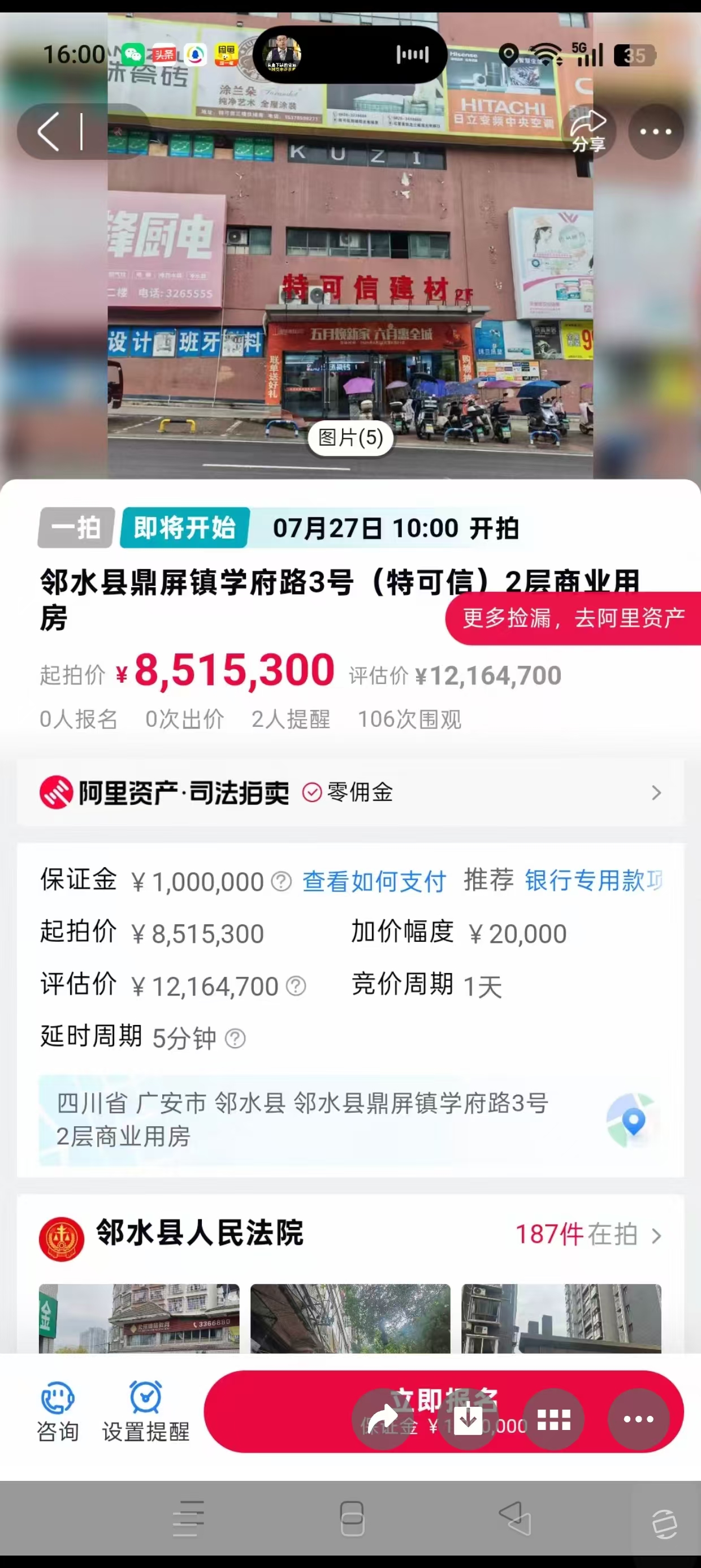
Task: Tap the 更多捡漏，去阿里资产 banner
Action: point(573,617)
